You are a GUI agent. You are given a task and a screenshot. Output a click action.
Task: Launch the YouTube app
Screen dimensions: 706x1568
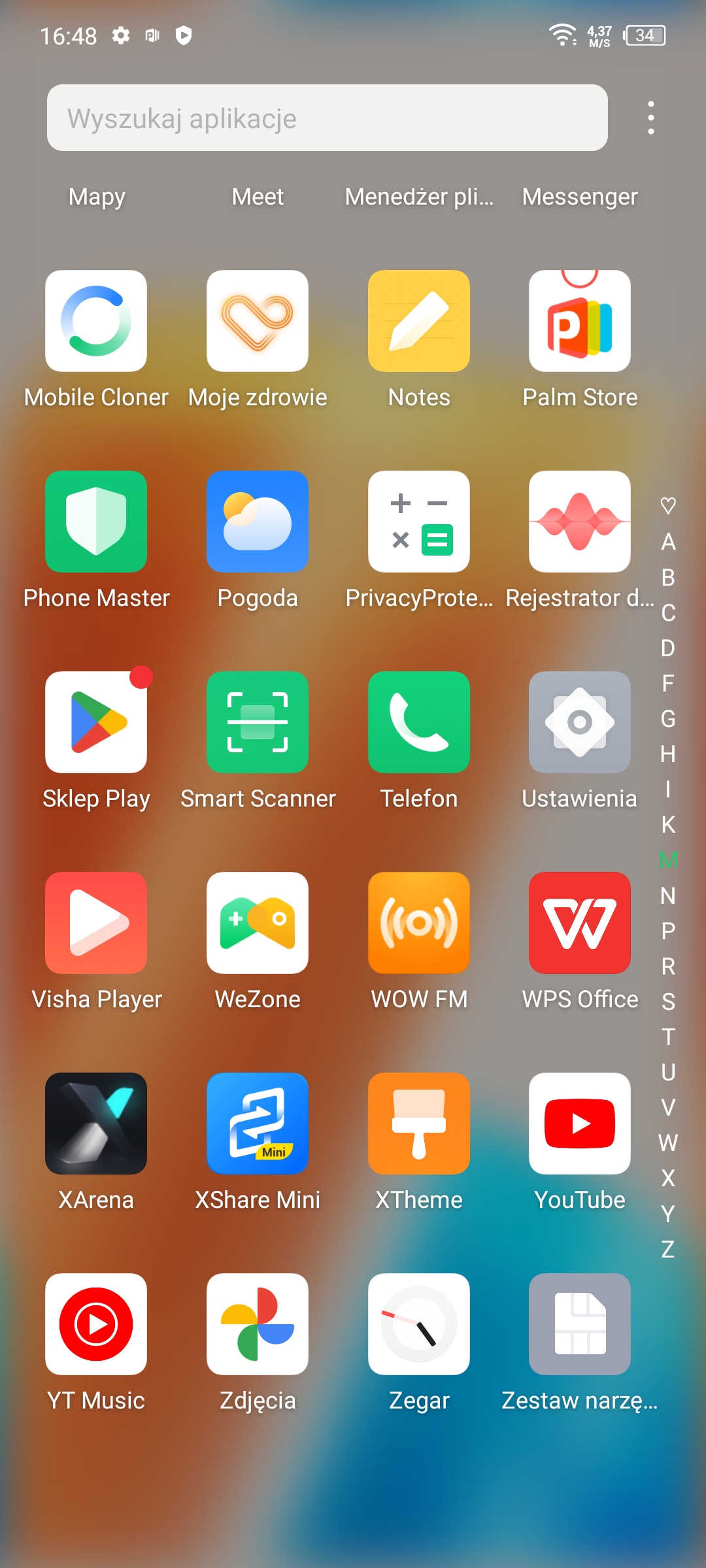pyautogui.click(x=580, y=1124)
